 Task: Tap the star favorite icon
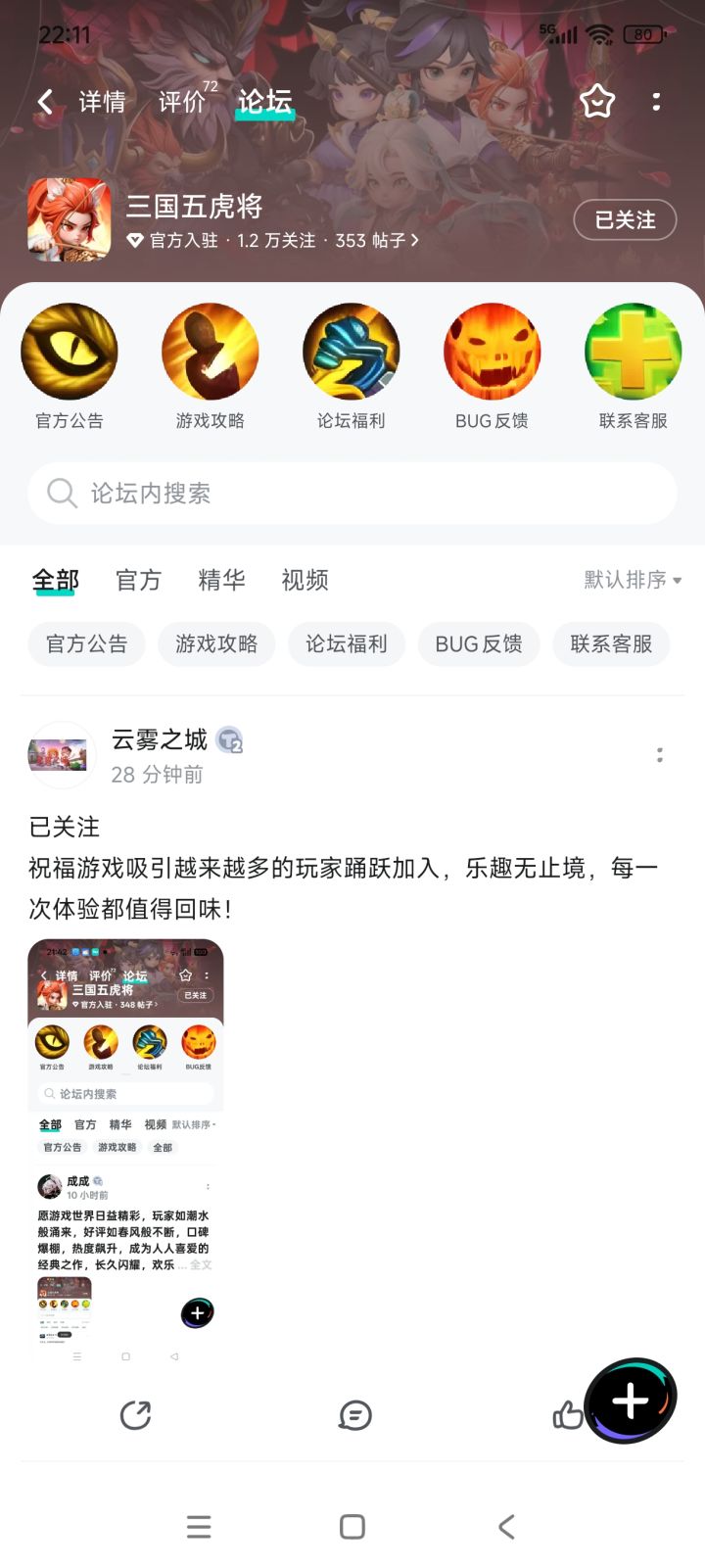point(597,101)
